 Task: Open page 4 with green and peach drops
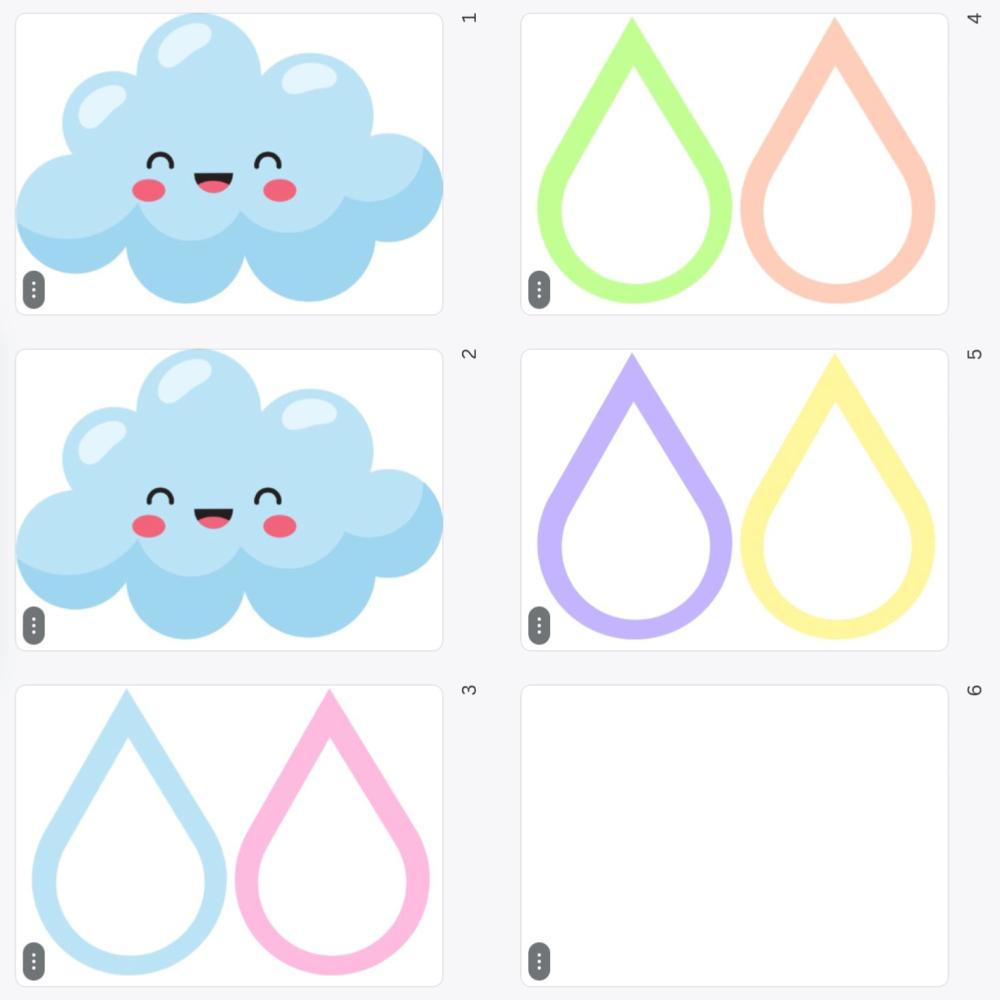(735, 164)
